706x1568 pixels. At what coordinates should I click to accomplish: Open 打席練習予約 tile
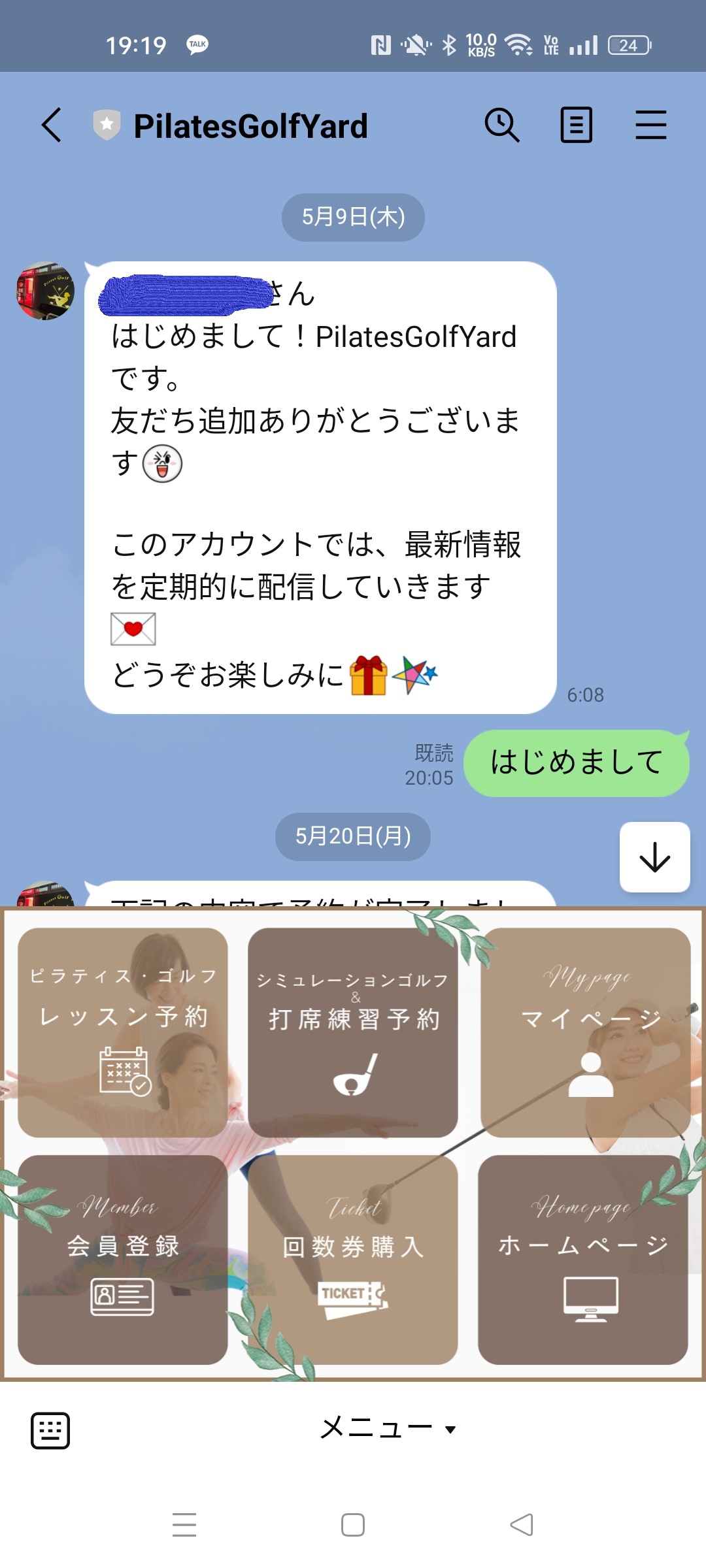[x=353, y=1032]
